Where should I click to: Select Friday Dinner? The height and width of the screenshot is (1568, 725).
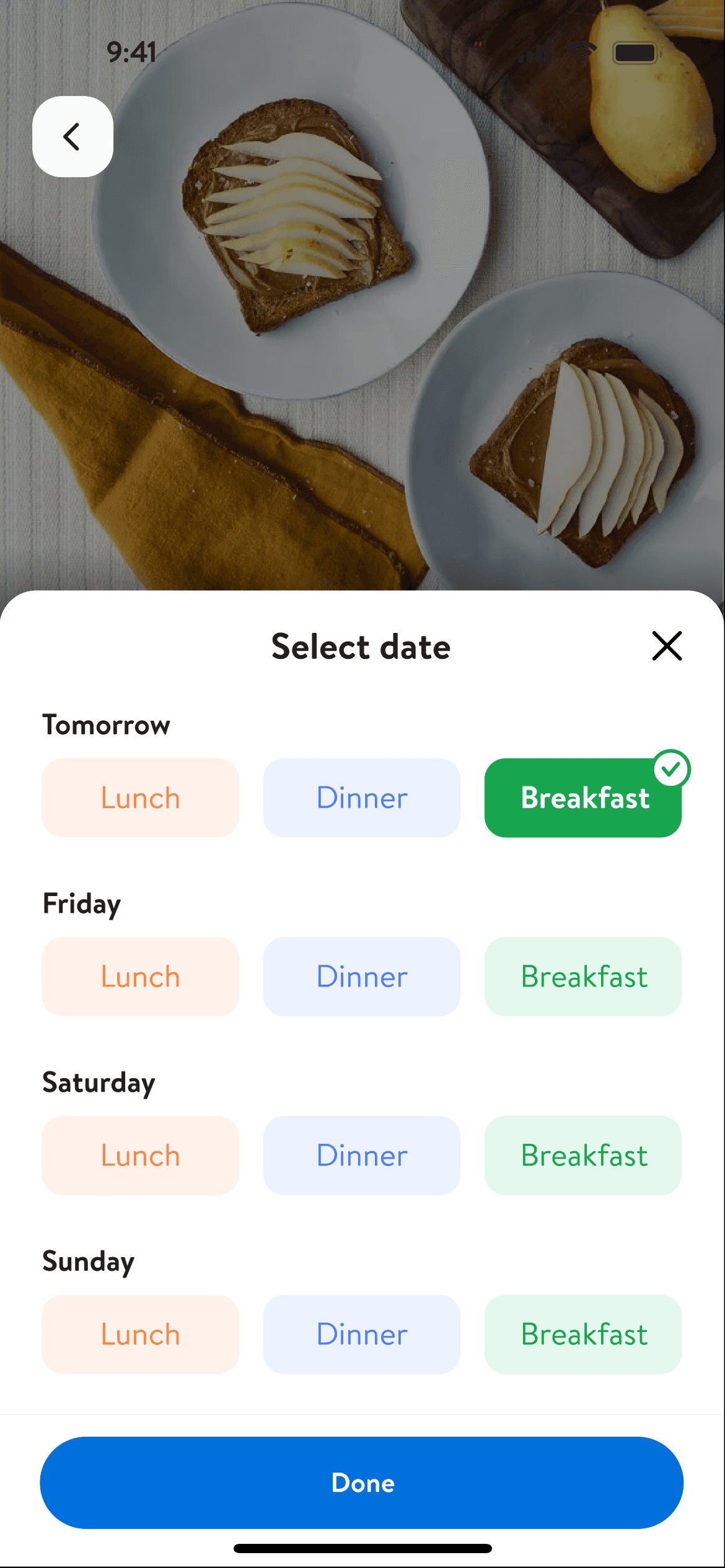[362, 977]
